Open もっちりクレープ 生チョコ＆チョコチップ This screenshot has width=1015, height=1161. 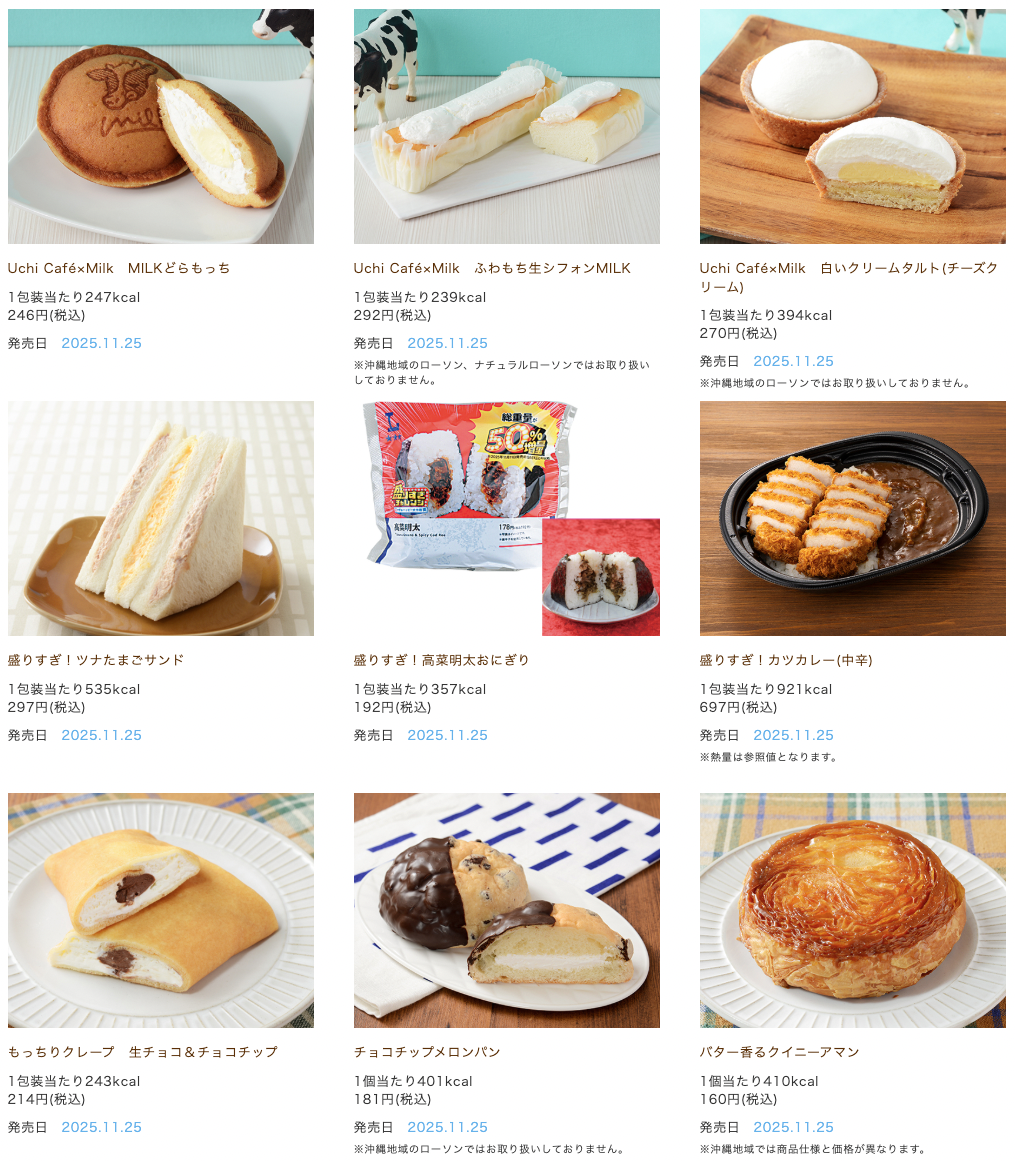click(160, 911)
